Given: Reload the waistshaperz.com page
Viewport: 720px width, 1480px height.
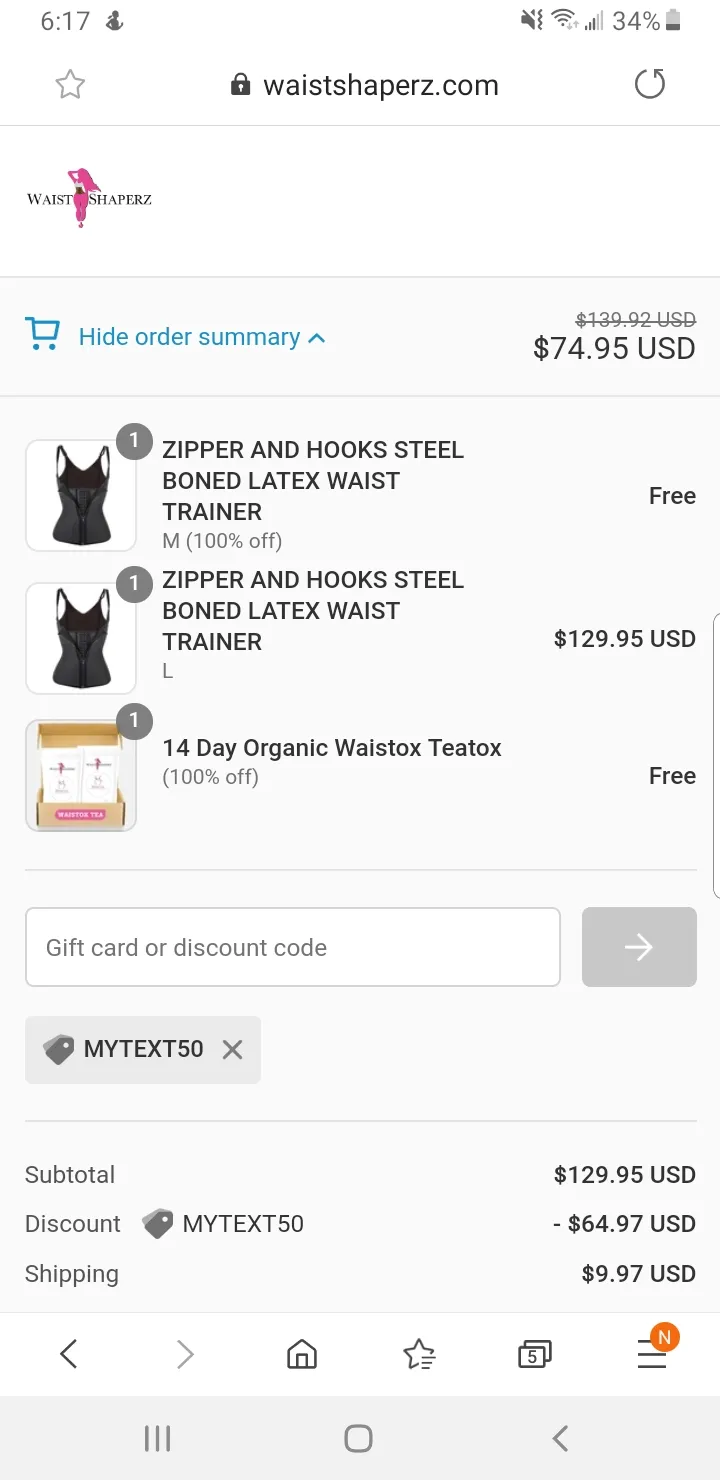Looking at the screenshot, I should point(650,85).
